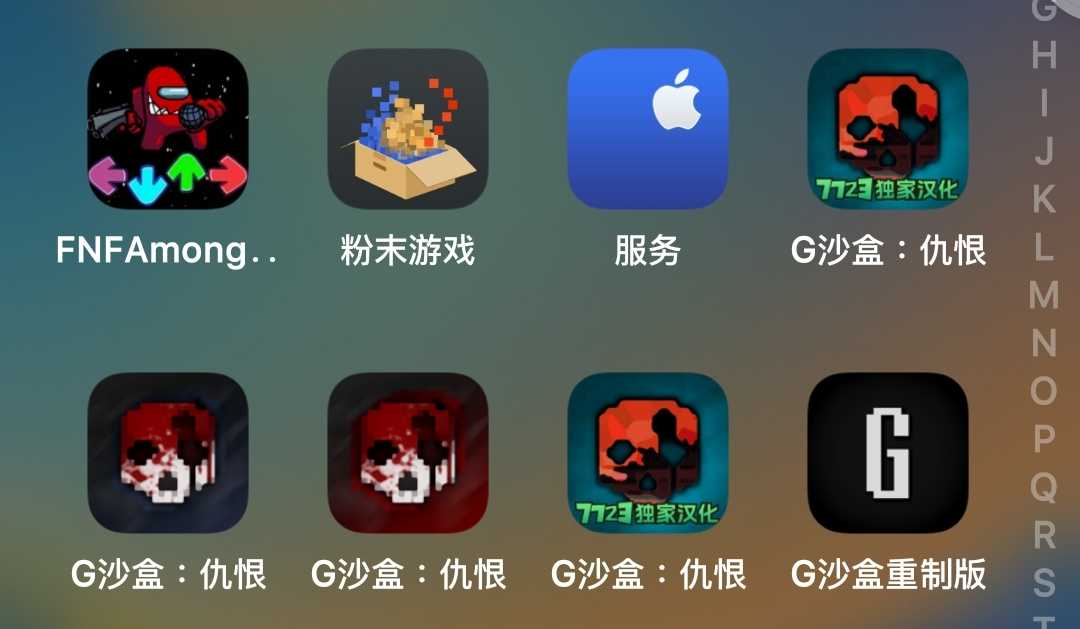Jump to letter S in index

point(1044,581)
